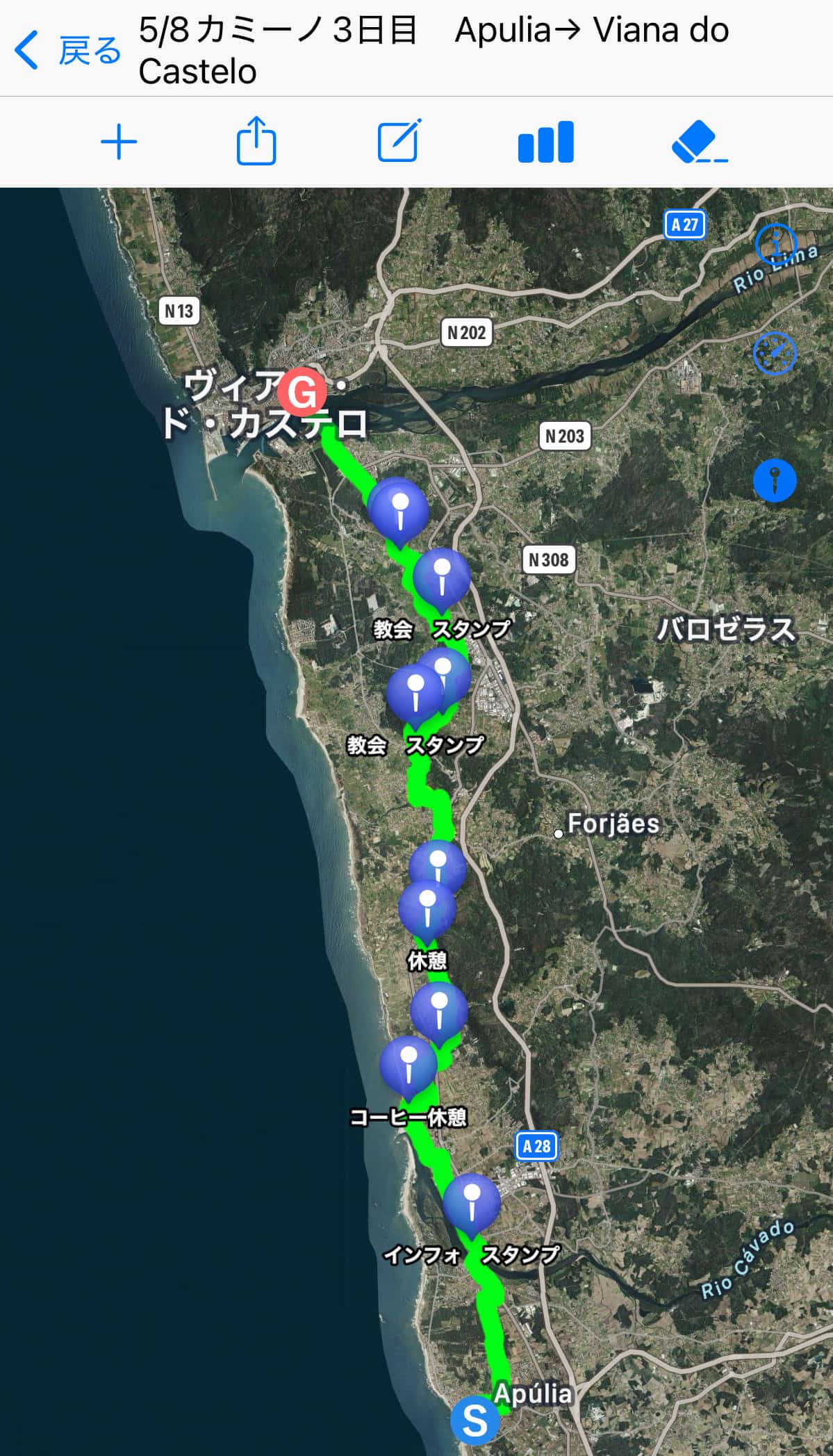Select the red G goal marker
This screenshot has height=1456, width=833.
click(x=302, y=393)
